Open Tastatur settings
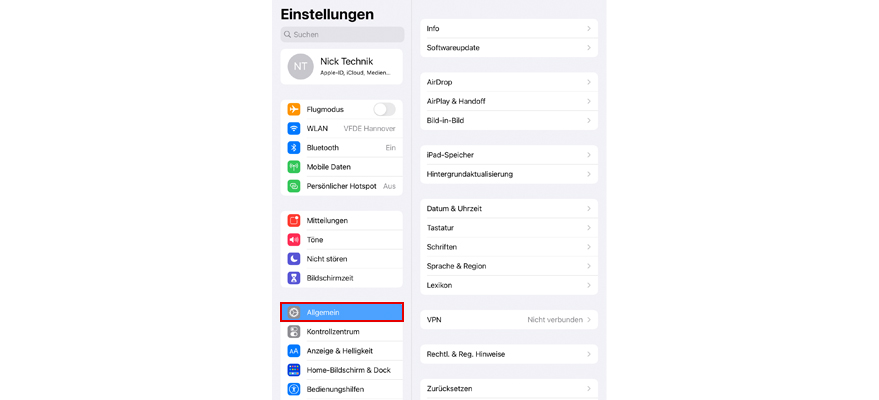The width and height of the screenshot is (879, 400). click(x=508, y=227)
